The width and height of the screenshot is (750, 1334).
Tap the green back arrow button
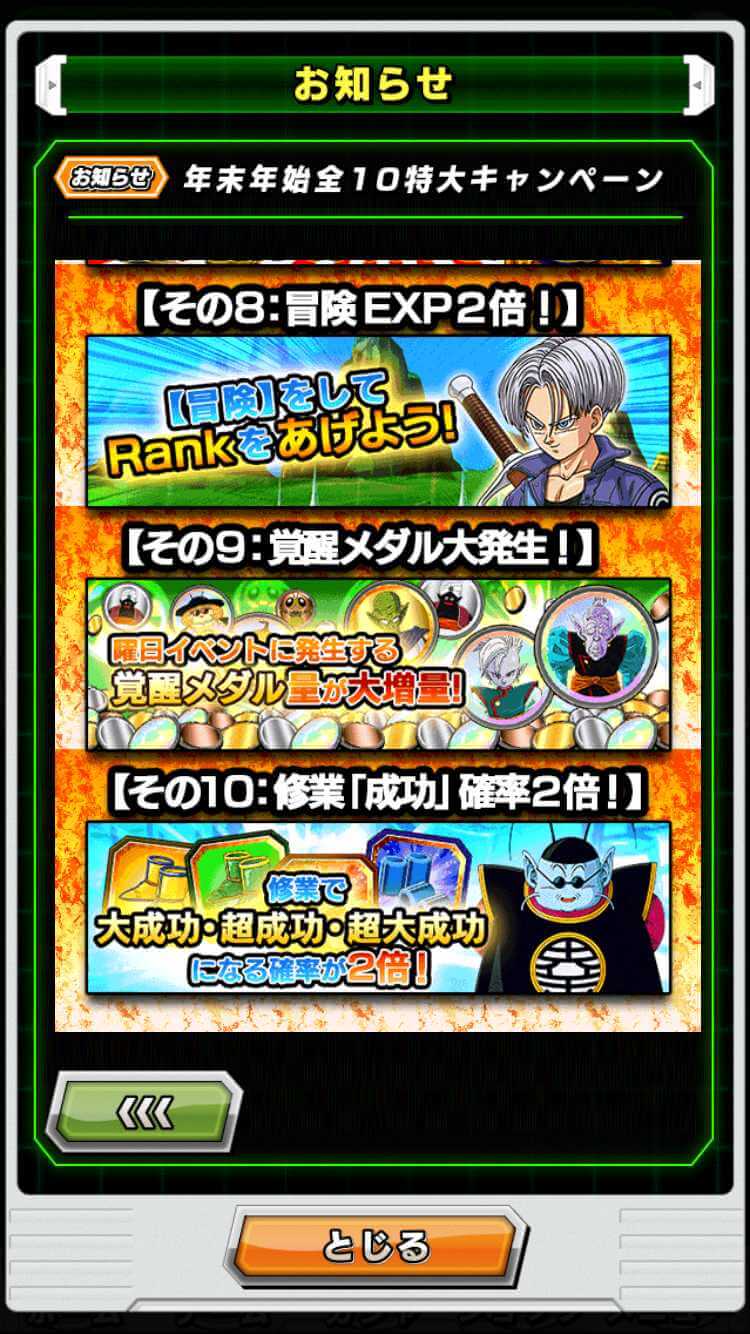coord(146,1110)
